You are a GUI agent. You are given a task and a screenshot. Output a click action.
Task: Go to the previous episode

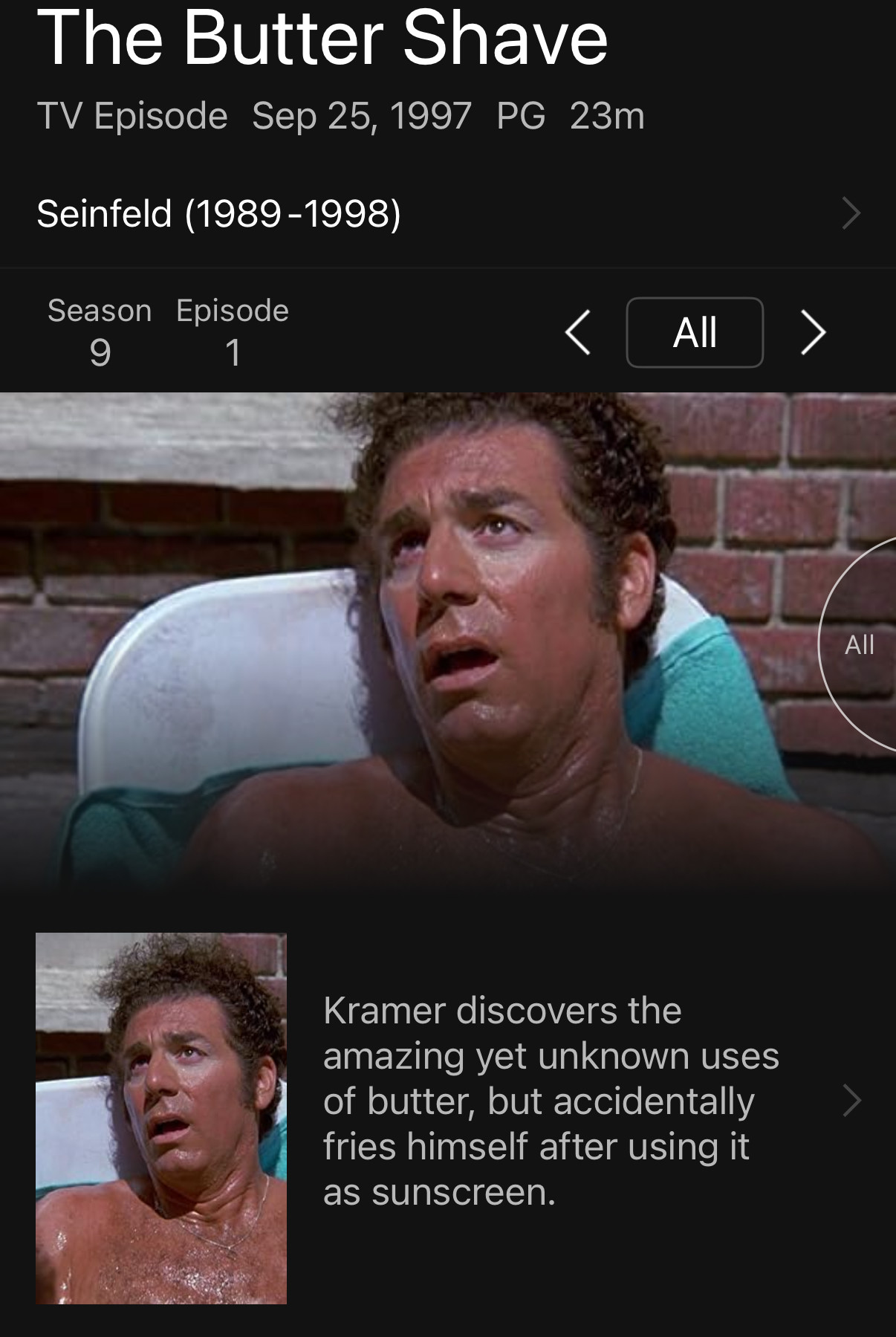point(578,332)
